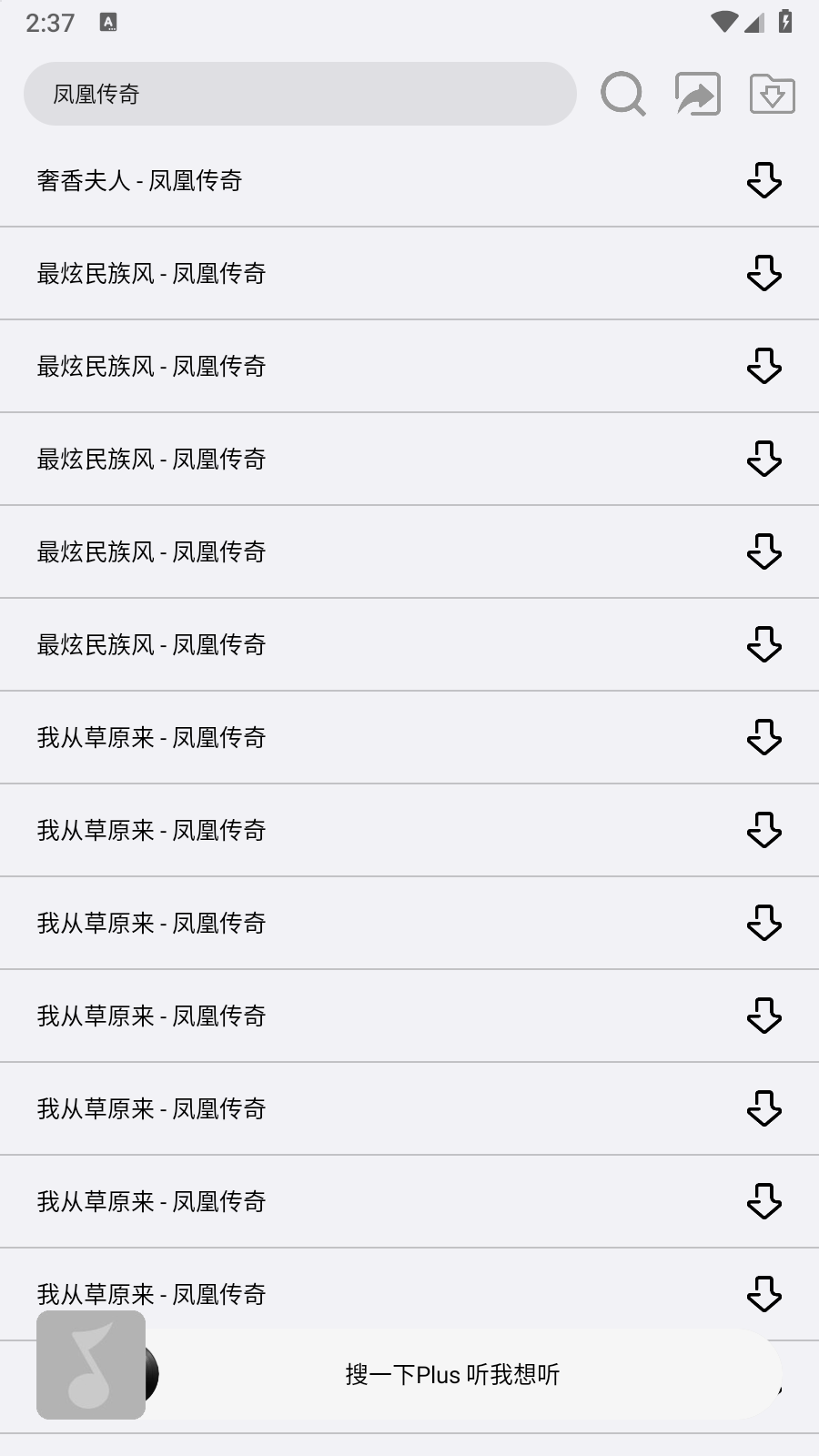Open the downloads folder icon at top right
This screenshot has width=819, height=1456.
[772, 93]
